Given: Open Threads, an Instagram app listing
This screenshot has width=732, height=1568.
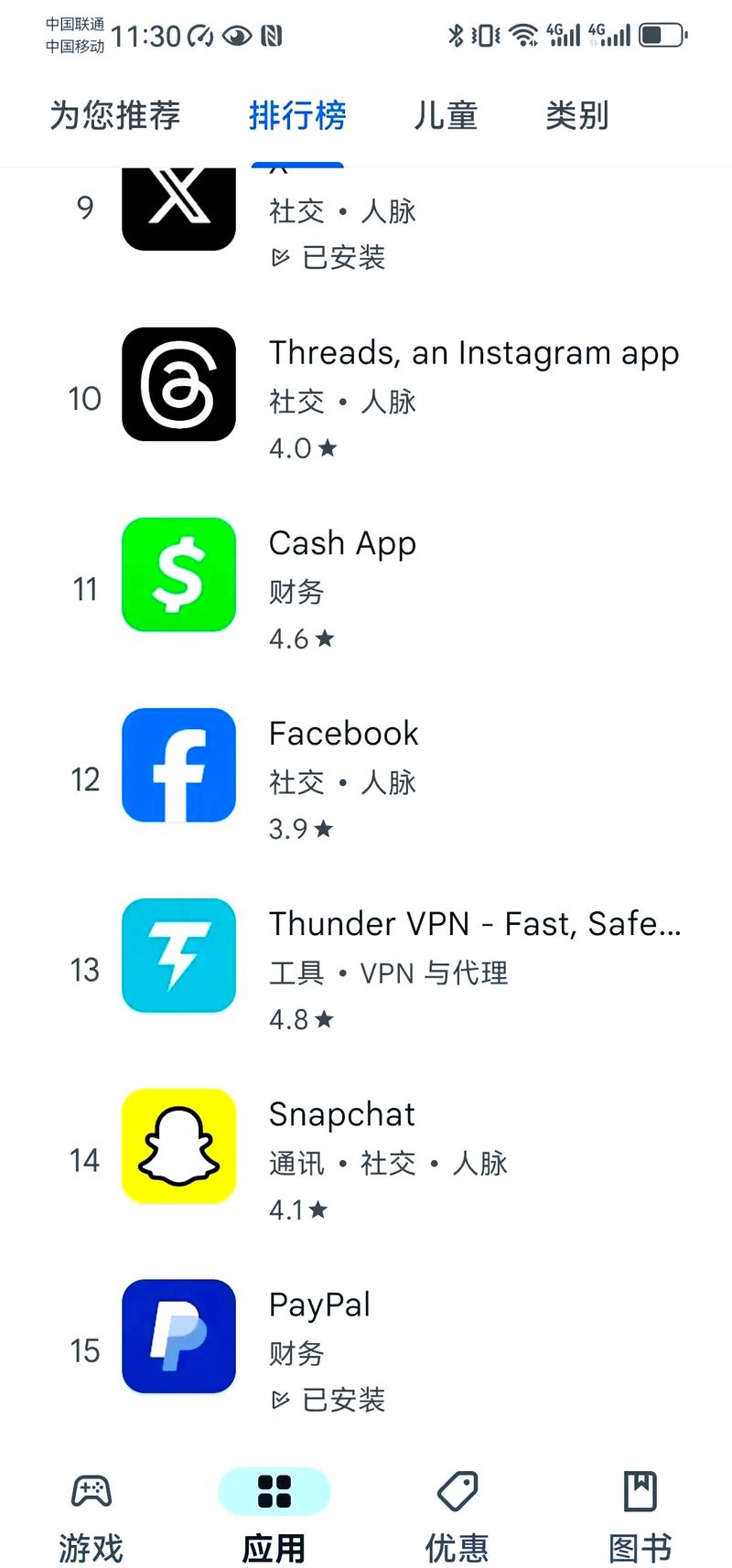Looking at the screenshot, I should tap(474, 352).
